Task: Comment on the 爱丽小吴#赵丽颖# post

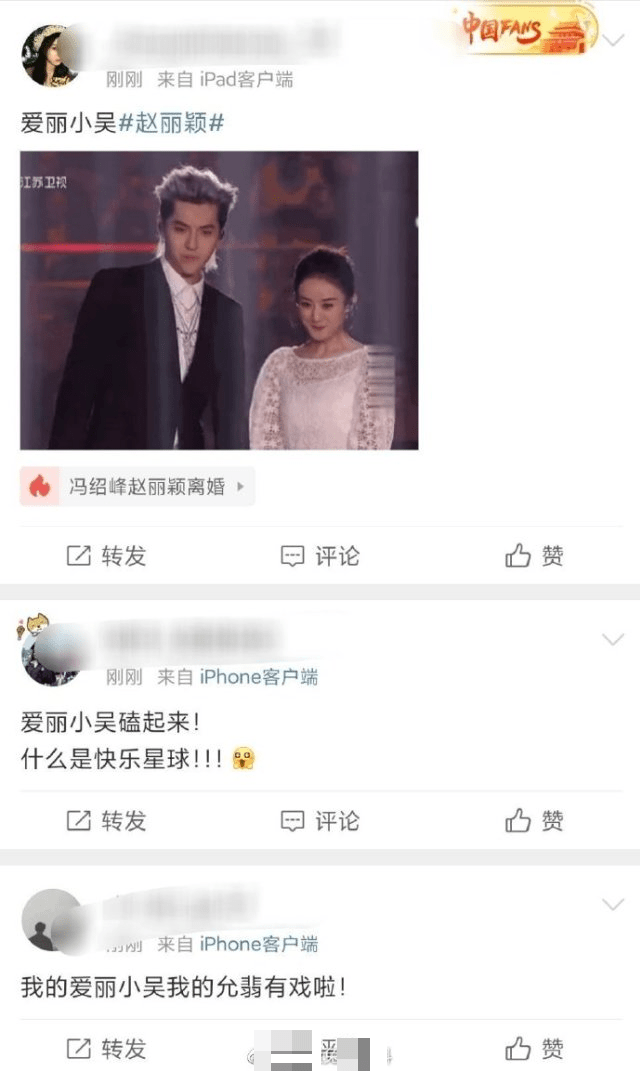Action: tap(320, 556)
